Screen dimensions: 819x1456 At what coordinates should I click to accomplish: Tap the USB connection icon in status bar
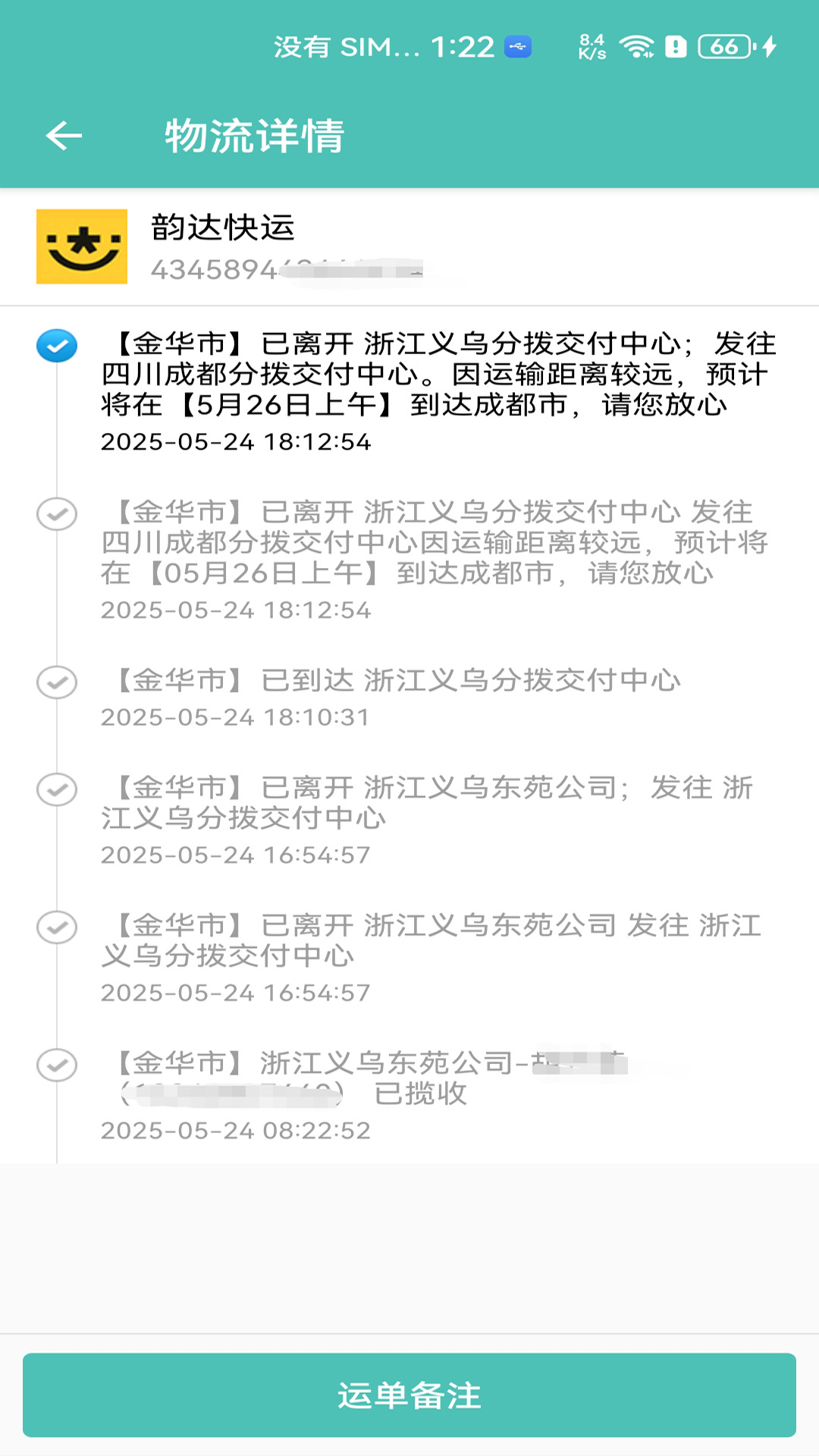coord(518,47)
